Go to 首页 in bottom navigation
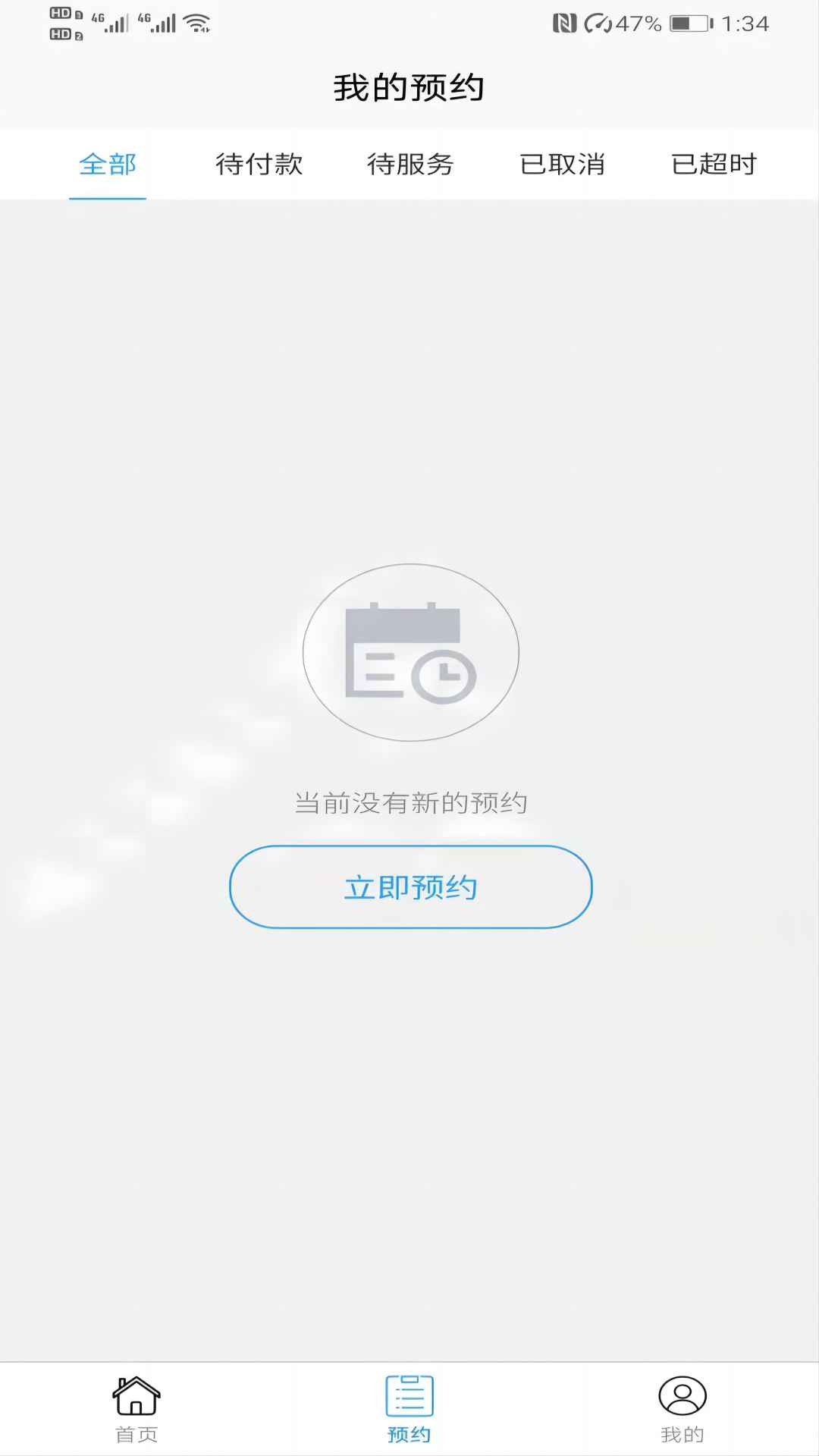 [x=136, y=1409]
